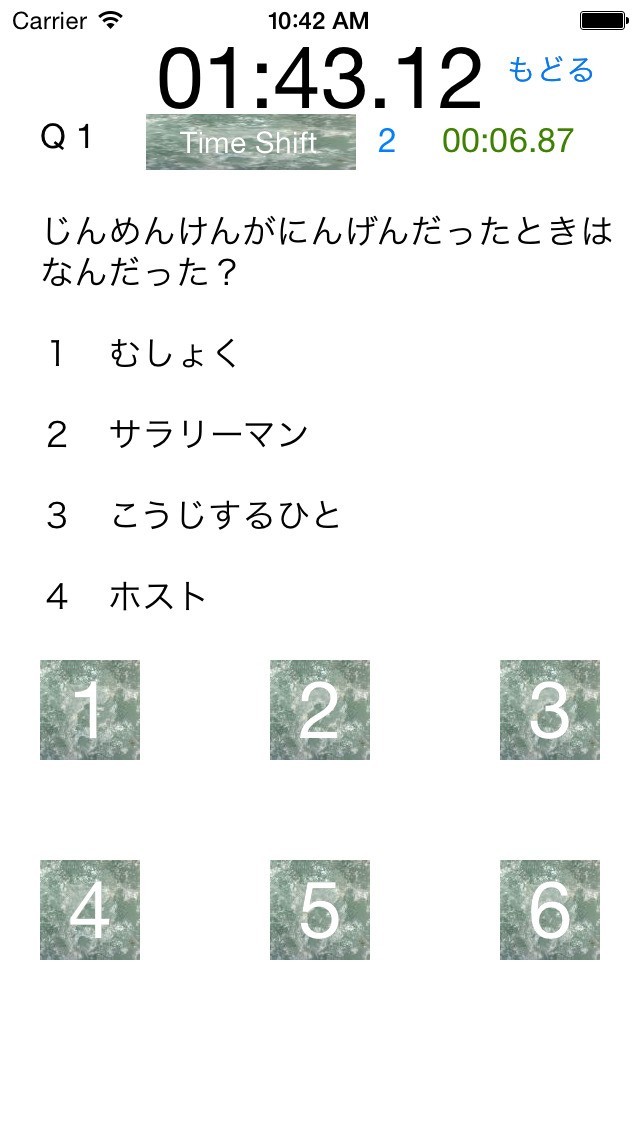Hit answer button 5
640x1136 pixels.
(x=320, y=910)
